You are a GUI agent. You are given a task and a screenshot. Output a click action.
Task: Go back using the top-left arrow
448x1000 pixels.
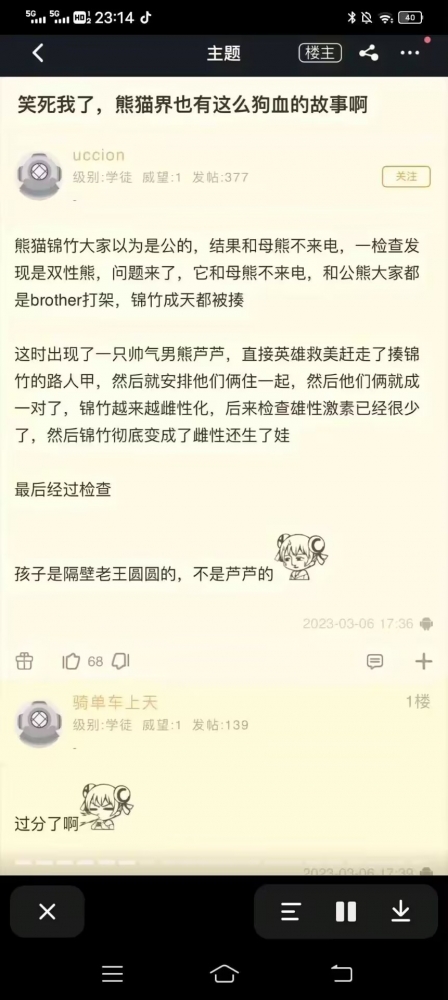38,53
